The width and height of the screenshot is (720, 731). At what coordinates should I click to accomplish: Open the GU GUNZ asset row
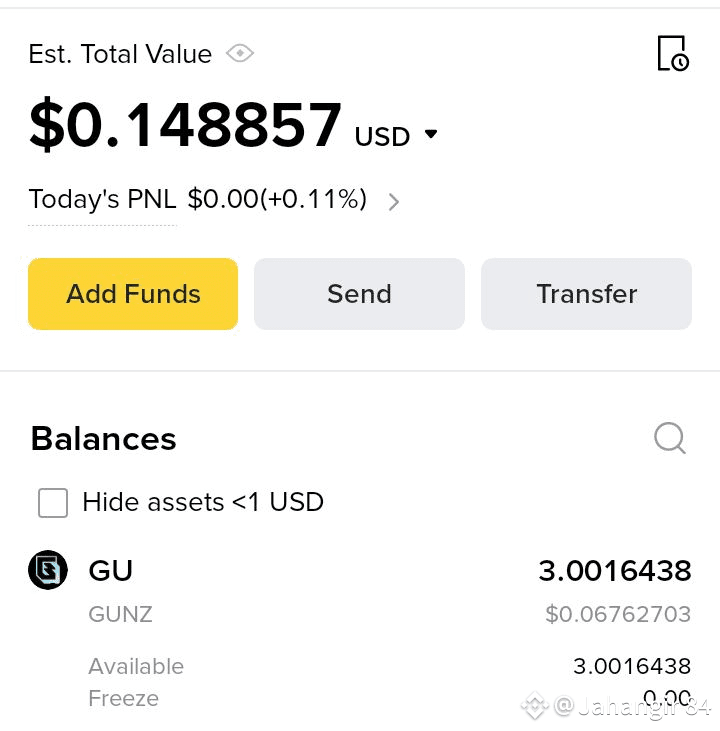click(360, 590)
